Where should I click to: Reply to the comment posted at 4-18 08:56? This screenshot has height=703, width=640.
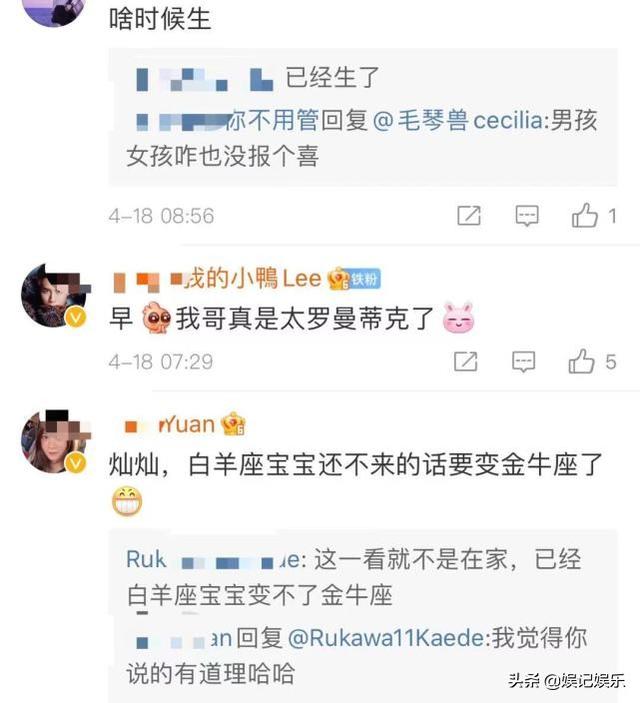pyautogui.click(x=526, y=215)
